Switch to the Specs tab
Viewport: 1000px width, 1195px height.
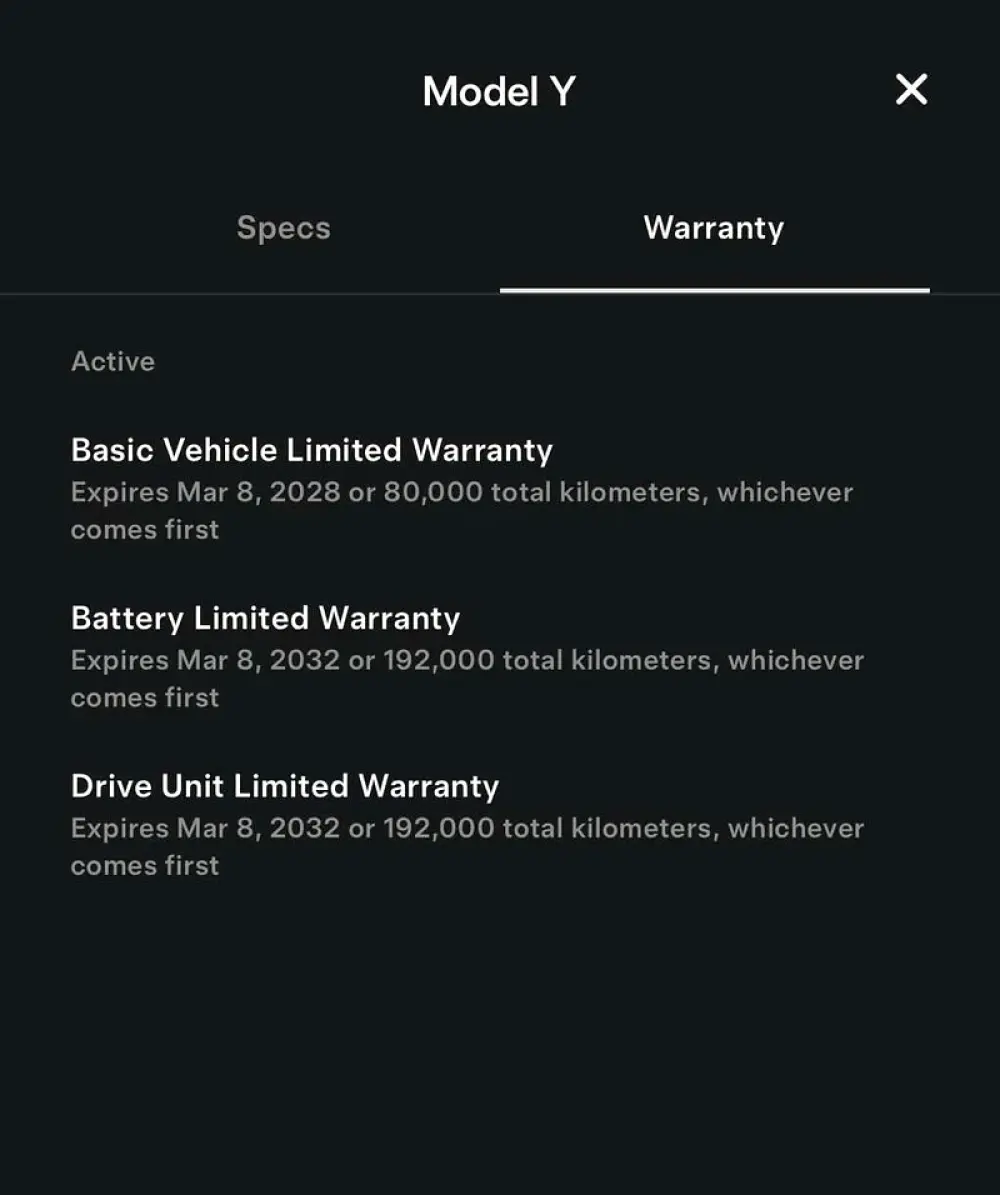point(283,228)
